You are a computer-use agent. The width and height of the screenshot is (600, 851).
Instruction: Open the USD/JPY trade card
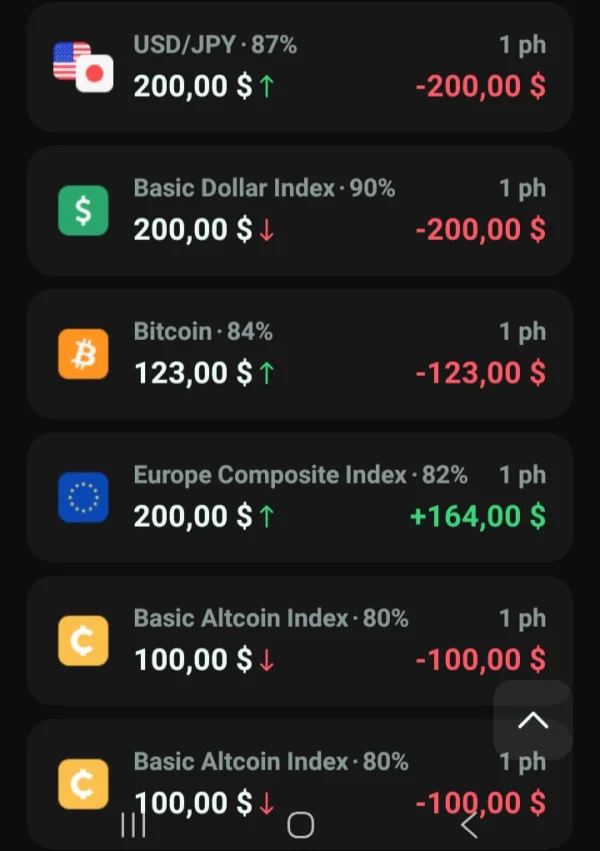pyautogui.click(x=300, y=66)
